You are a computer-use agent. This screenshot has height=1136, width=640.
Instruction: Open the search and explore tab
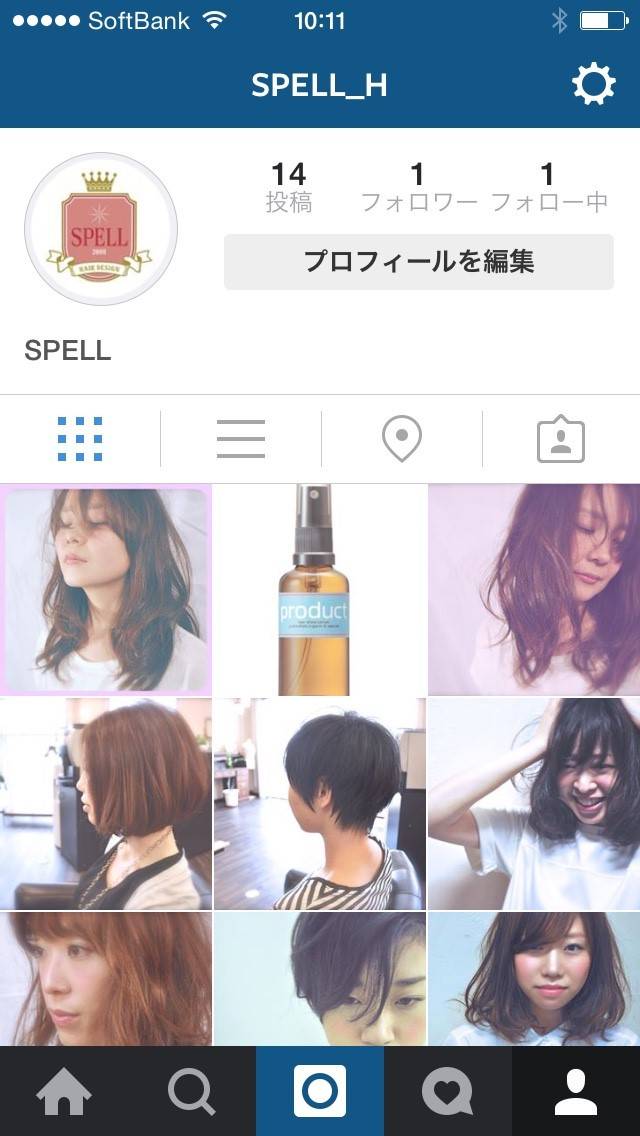(192, 1091)
